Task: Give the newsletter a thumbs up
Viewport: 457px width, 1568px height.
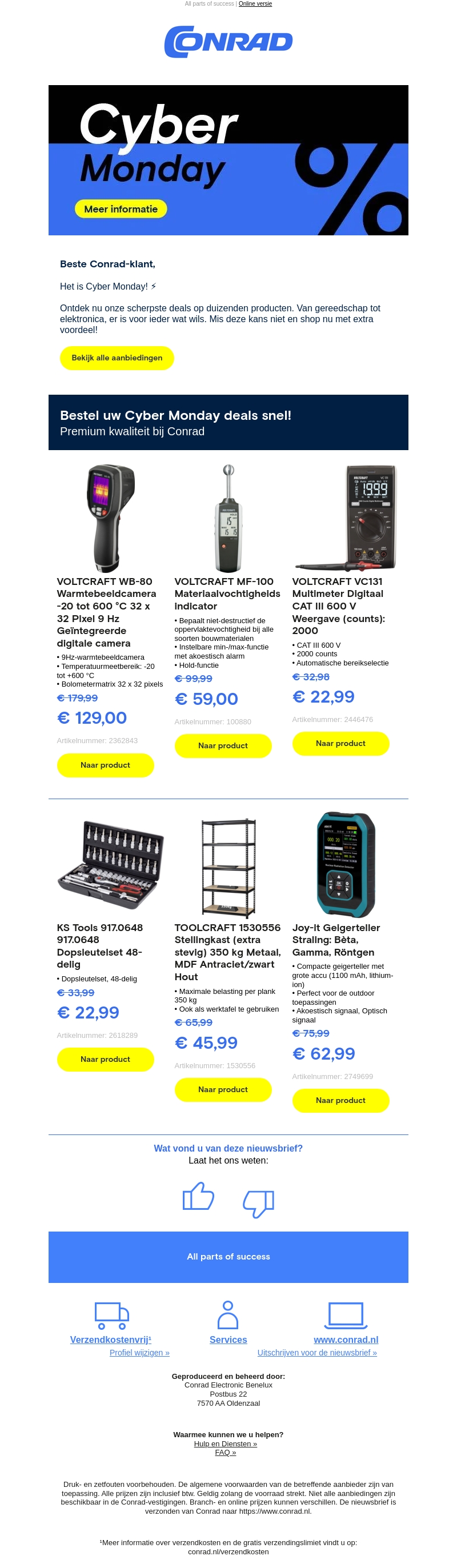Action: tap(198, 1197)
